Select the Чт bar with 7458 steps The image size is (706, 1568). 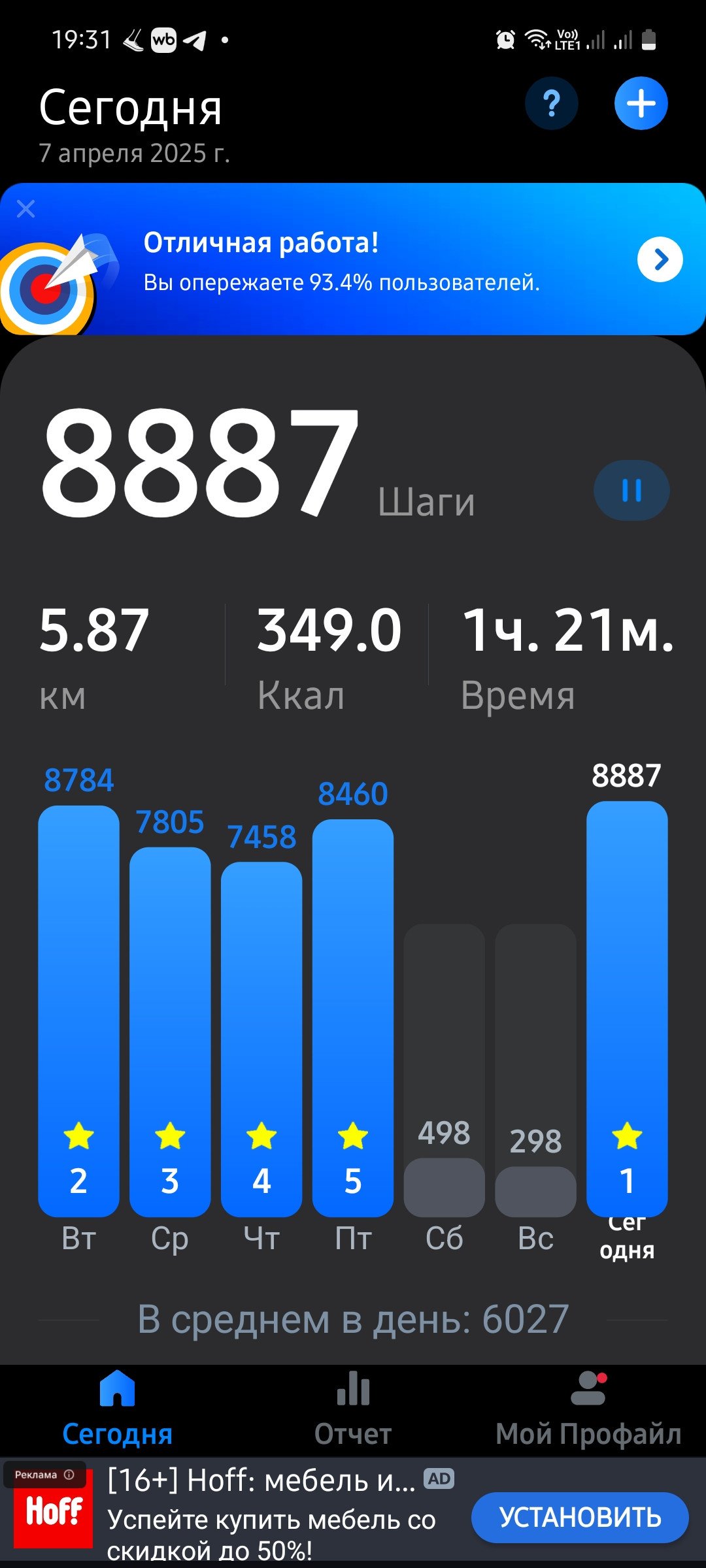pos(261,1039)
